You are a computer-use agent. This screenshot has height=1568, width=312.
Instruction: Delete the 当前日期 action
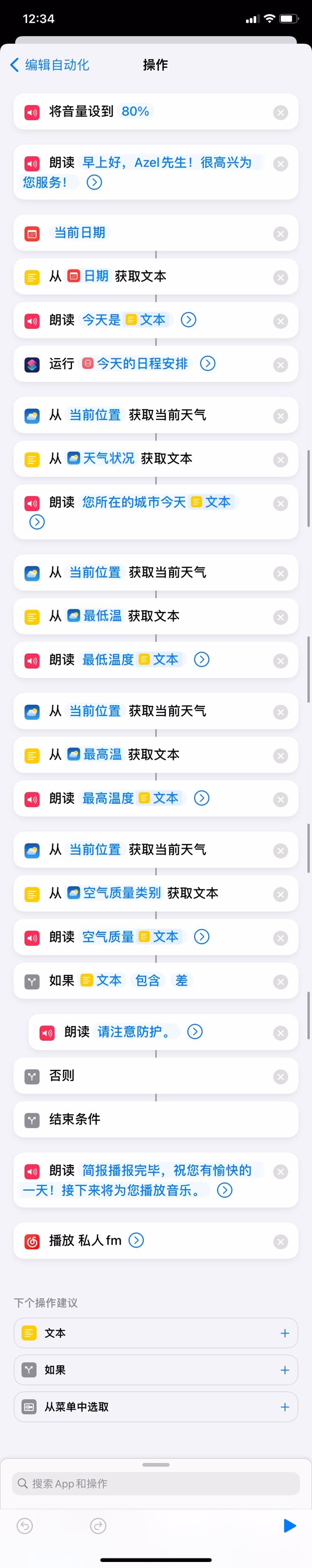[280, 234]
